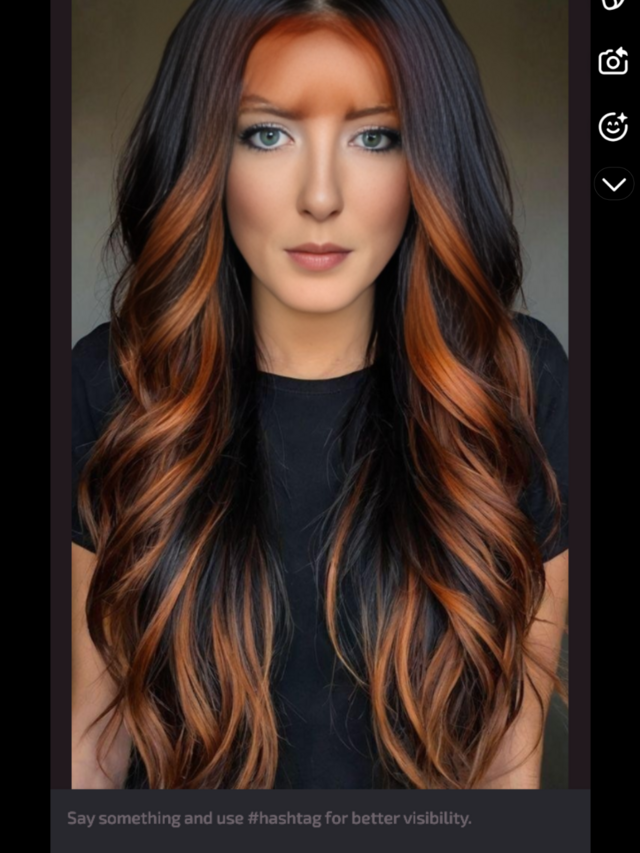Open the smiley face effects icon
This screenshot has width=640, height=853.
tap(613, 126)
